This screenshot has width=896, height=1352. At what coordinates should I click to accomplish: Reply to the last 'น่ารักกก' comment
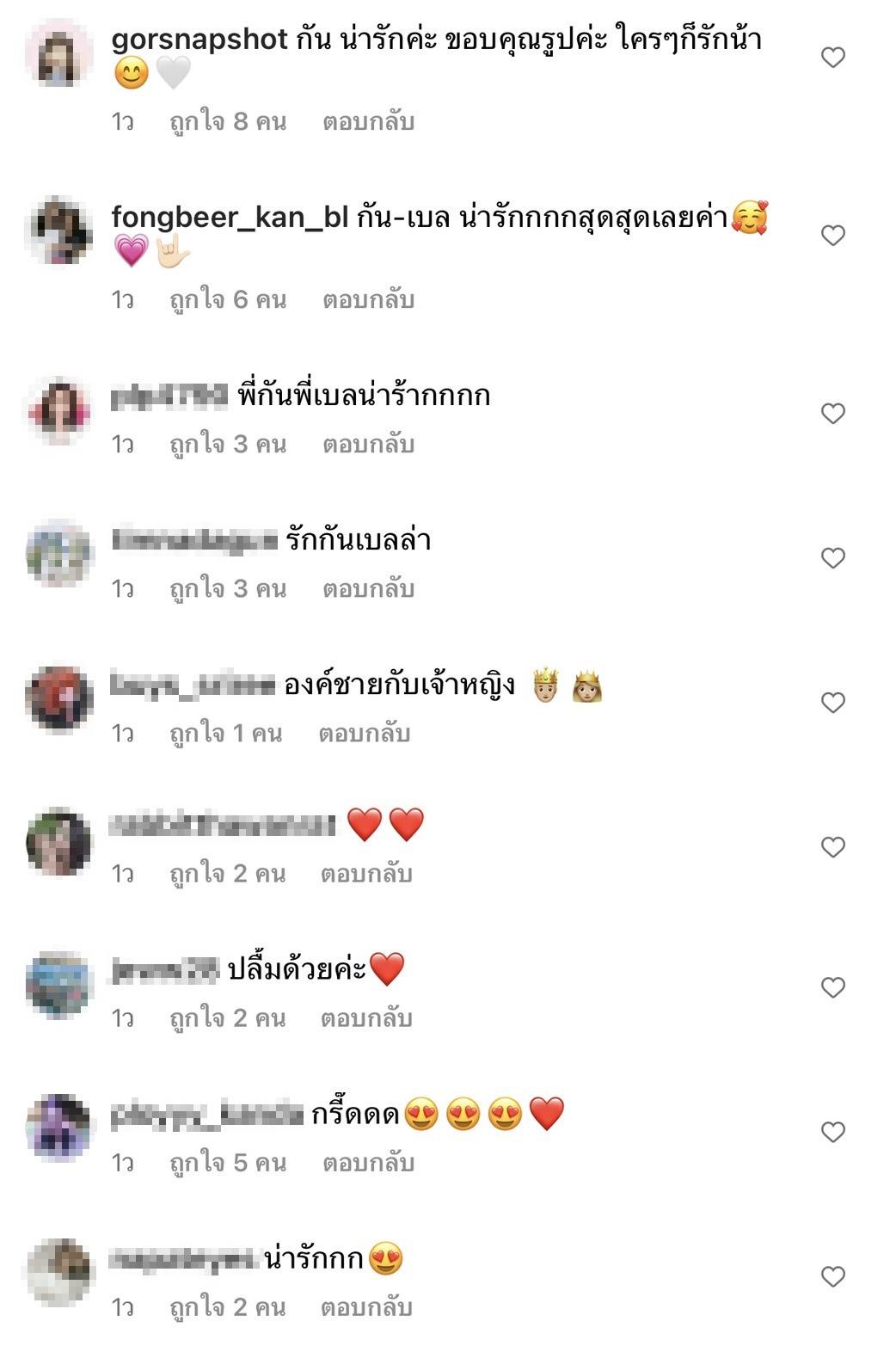pos(366,1307)
